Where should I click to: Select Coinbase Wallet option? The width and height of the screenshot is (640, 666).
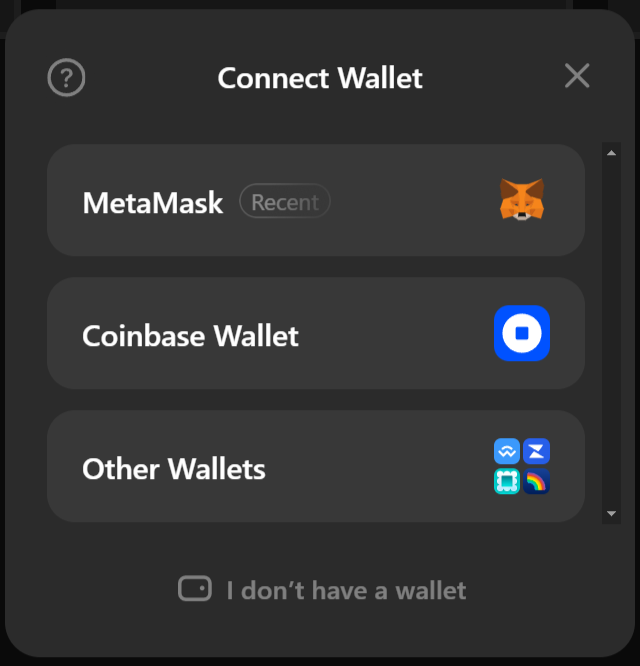(315, 334)
